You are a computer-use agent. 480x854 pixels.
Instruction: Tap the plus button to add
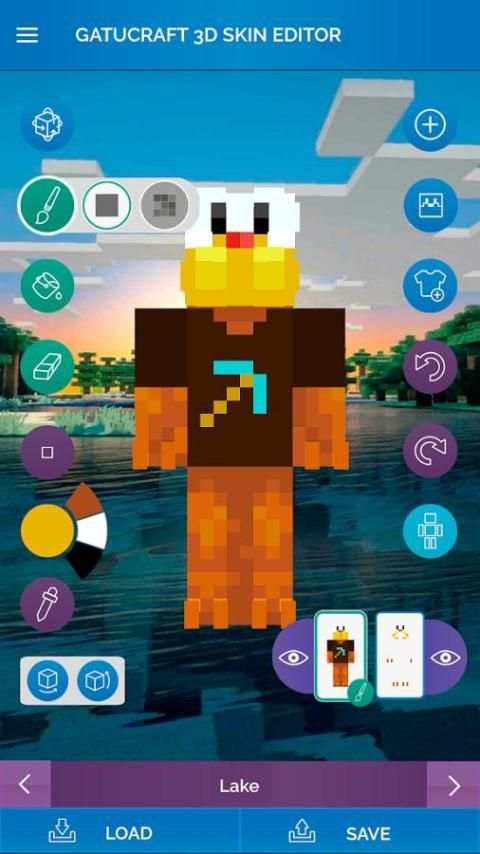(430, 125)
